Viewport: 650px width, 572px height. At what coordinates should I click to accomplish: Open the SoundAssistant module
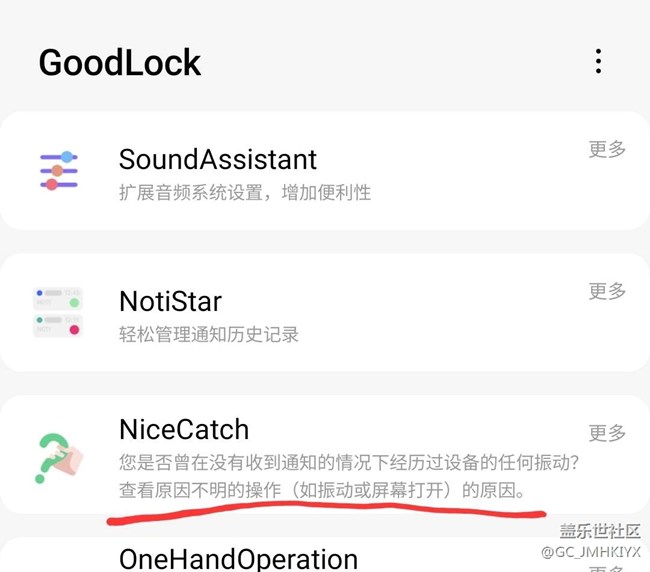point(218,160)
